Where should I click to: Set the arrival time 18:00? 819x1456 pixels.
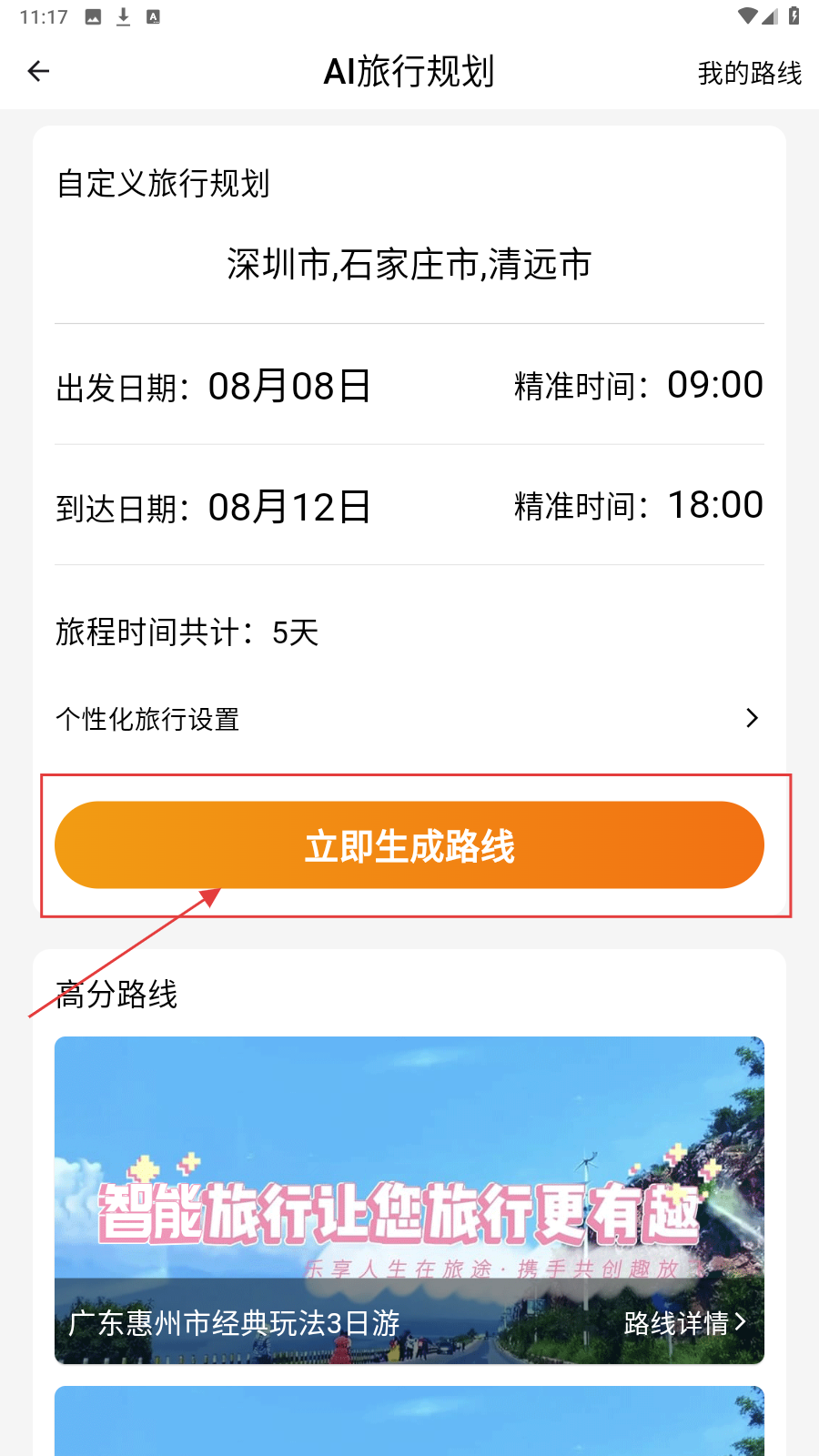[714, 505]
